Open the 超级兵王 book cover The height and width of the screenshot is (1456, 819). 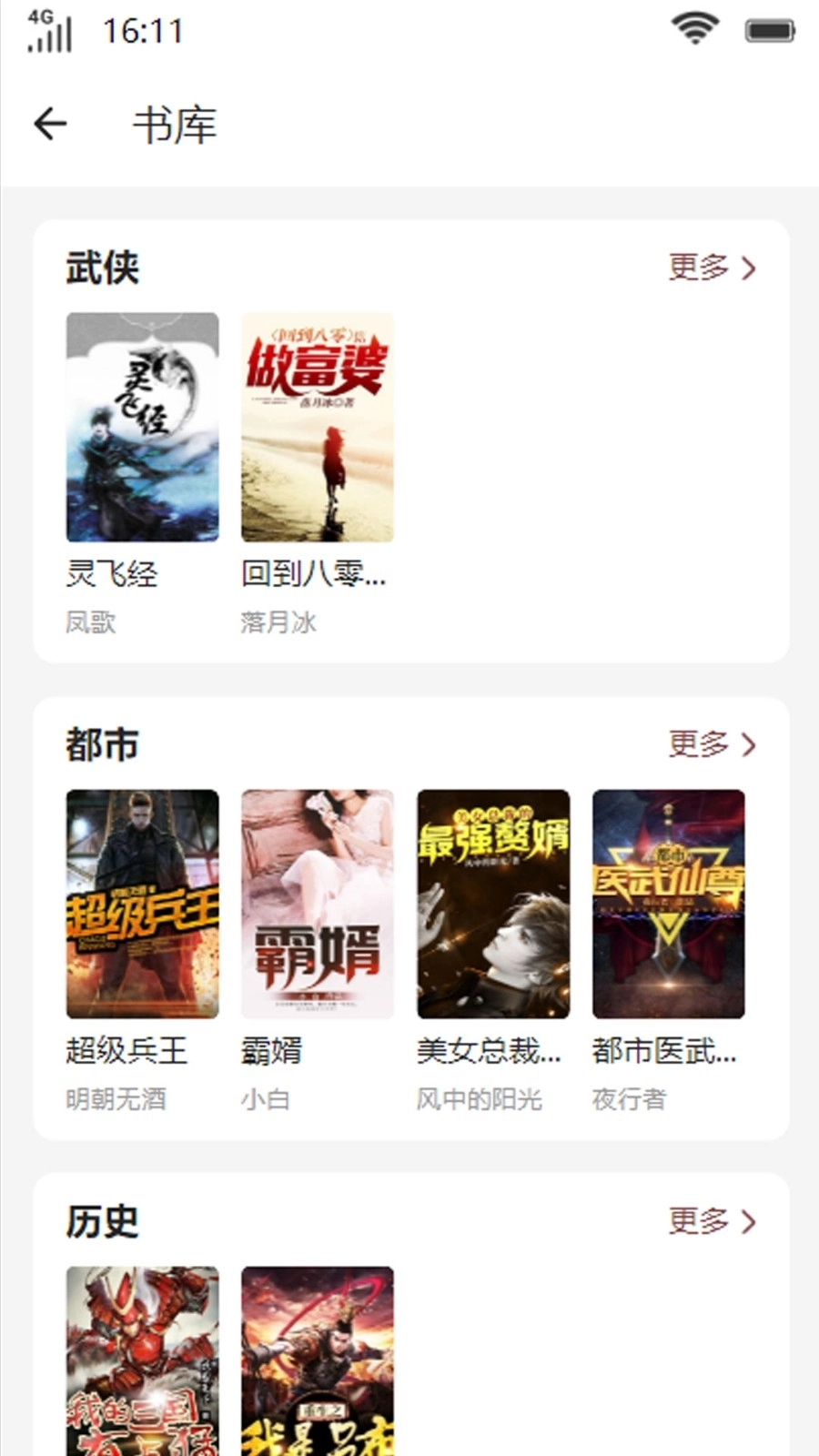(141, 905)
